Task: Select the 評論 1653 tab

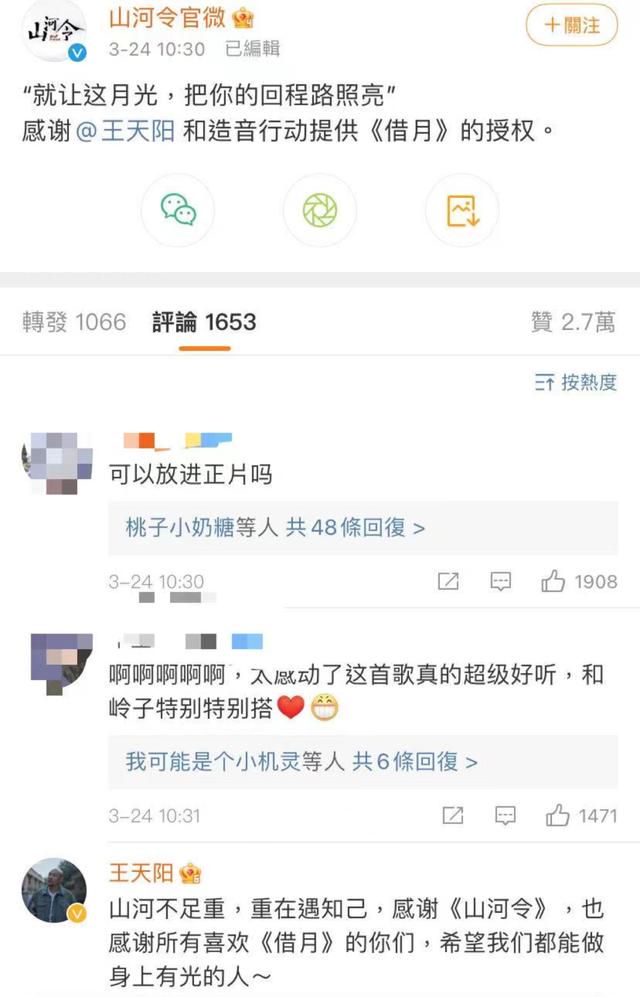Action: pos(204,322)
